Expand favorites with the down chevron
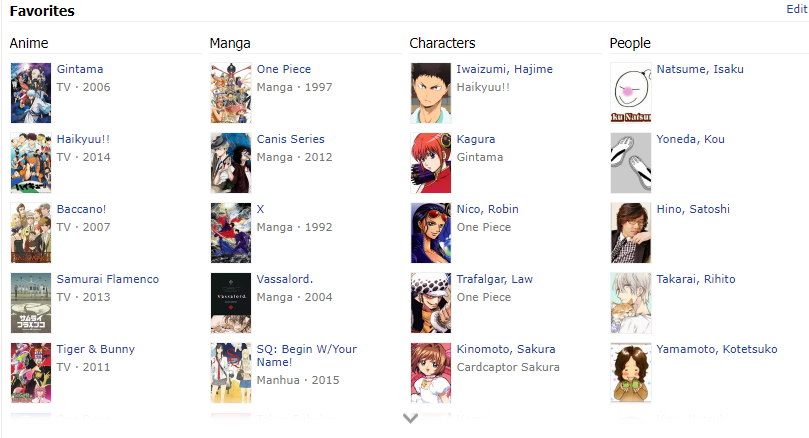This screenshot has height=438, width=809. coord(409,418)
